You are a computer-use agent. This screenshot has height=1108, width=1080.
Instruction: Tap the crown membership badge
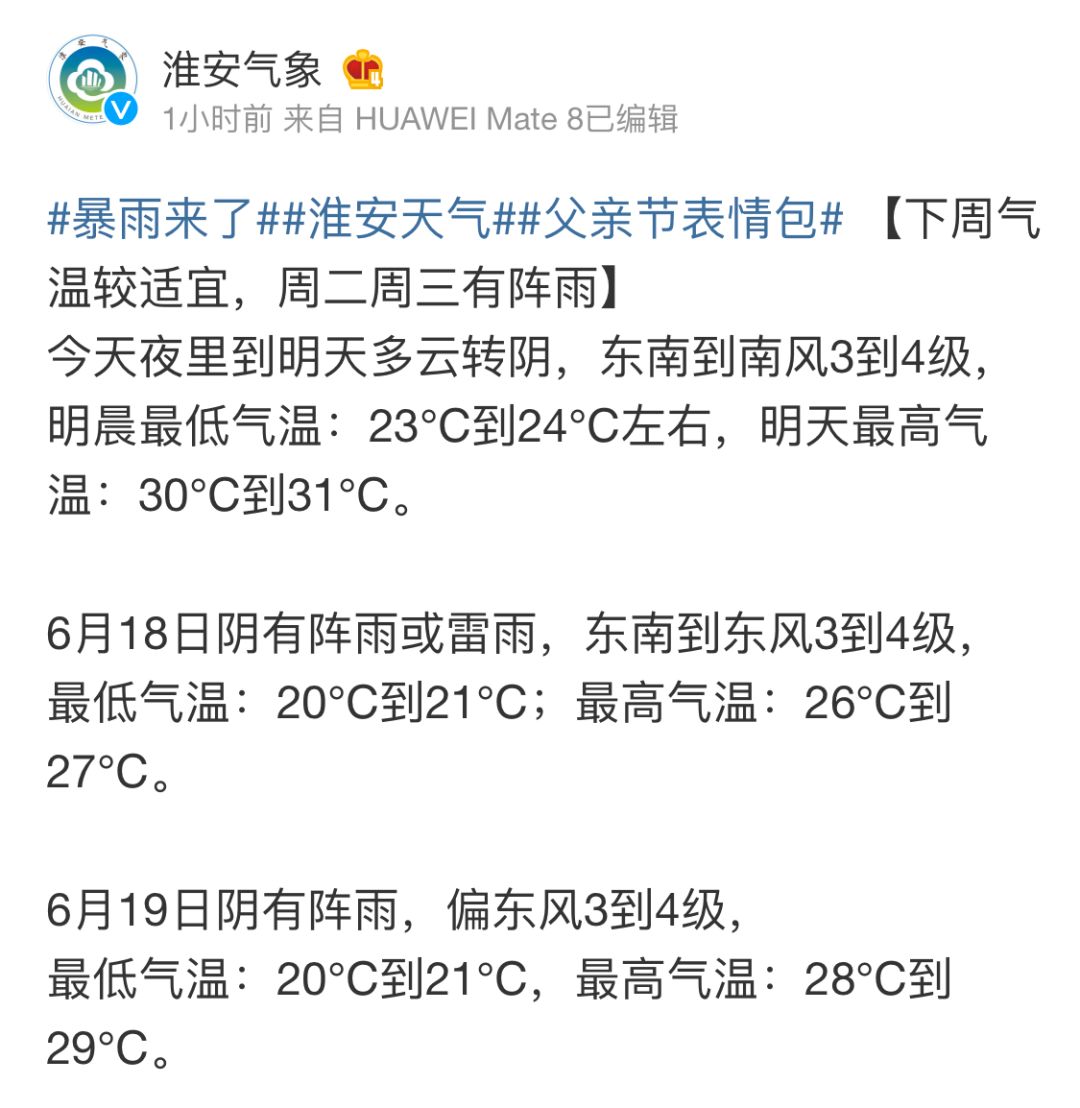click(x=362, y=70)
